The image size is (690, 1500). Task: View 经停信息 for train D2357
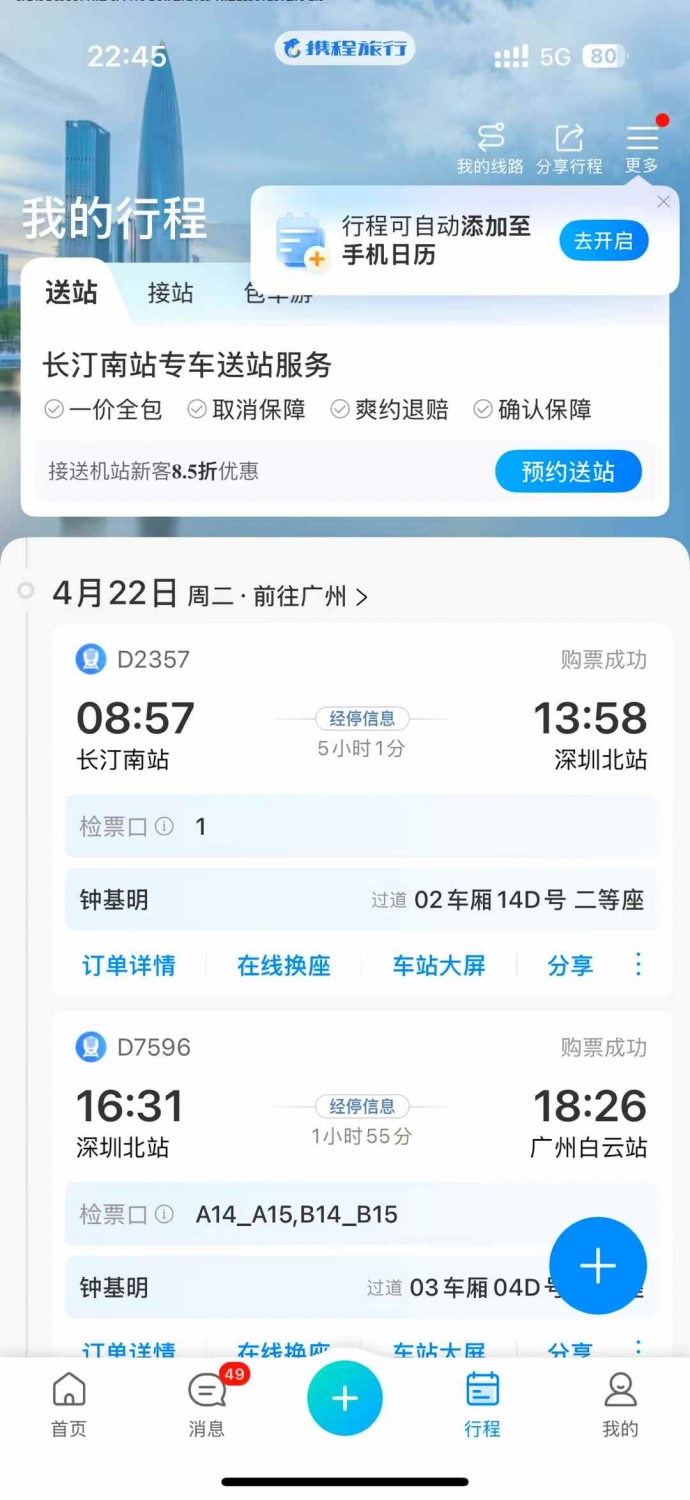pos(362,718)
